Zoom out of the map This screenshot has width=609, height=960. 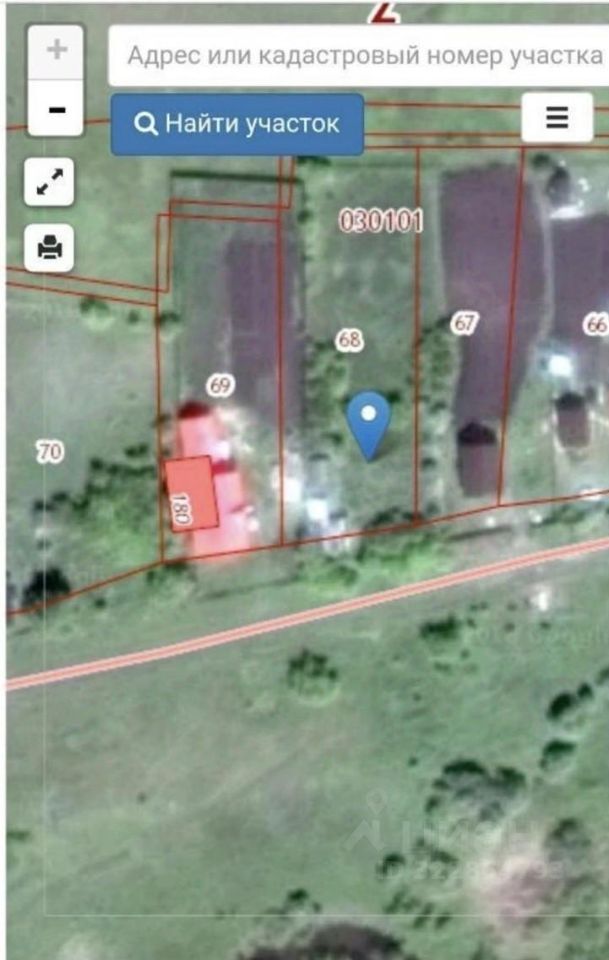56,108
